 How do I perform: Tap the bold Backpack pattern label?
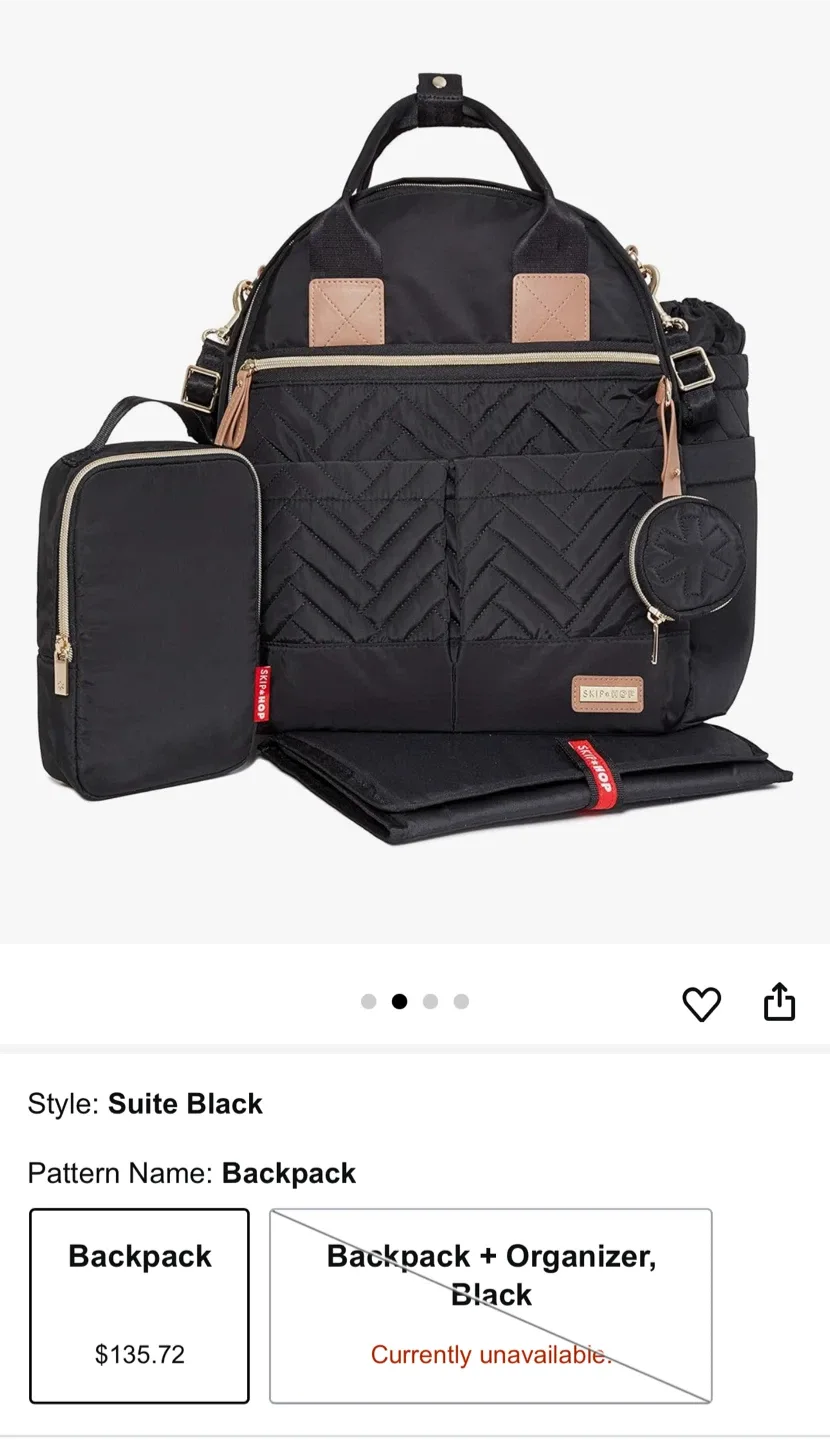pos(289,1172)
